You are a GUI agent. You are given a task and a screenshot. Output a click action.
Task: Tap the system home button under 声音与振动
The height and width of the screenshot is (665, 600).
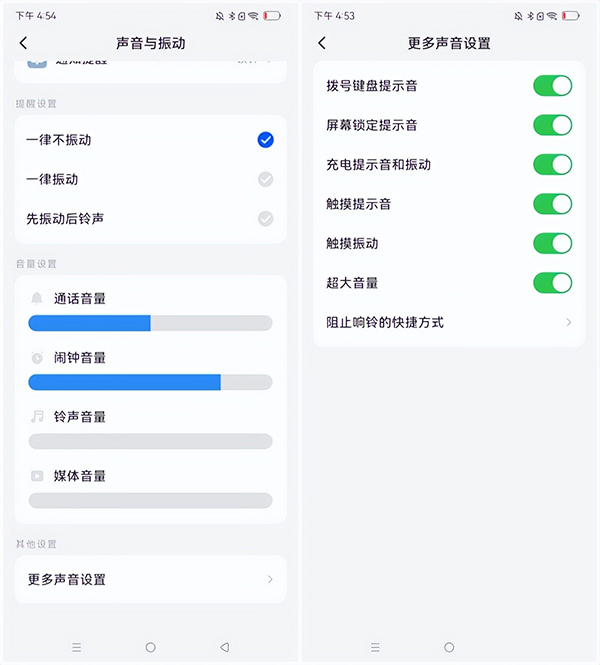coord(150,647)
